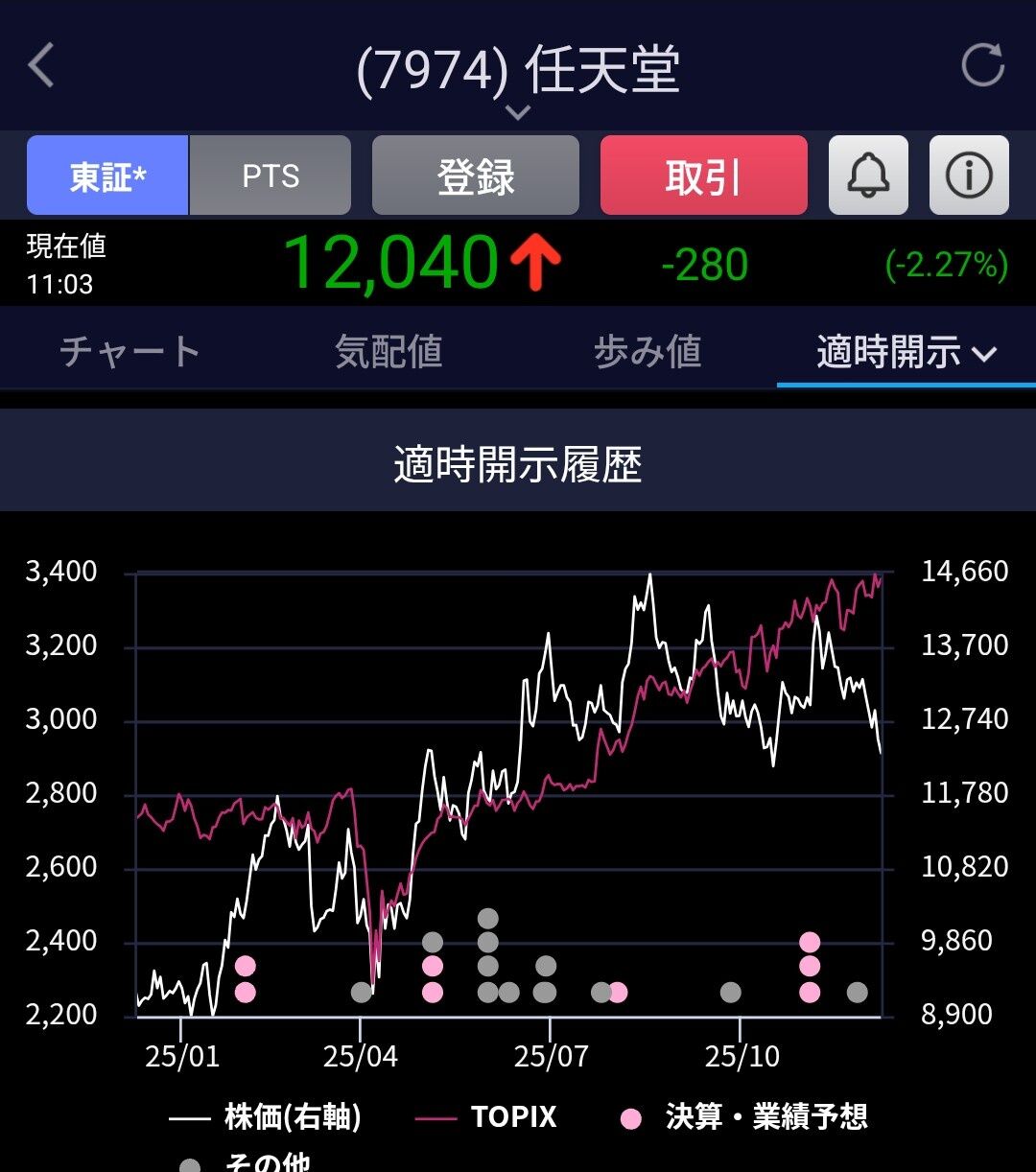Switch to the PTS market
This screenshot has width=1036, height=1172.
tap(271, 176)
